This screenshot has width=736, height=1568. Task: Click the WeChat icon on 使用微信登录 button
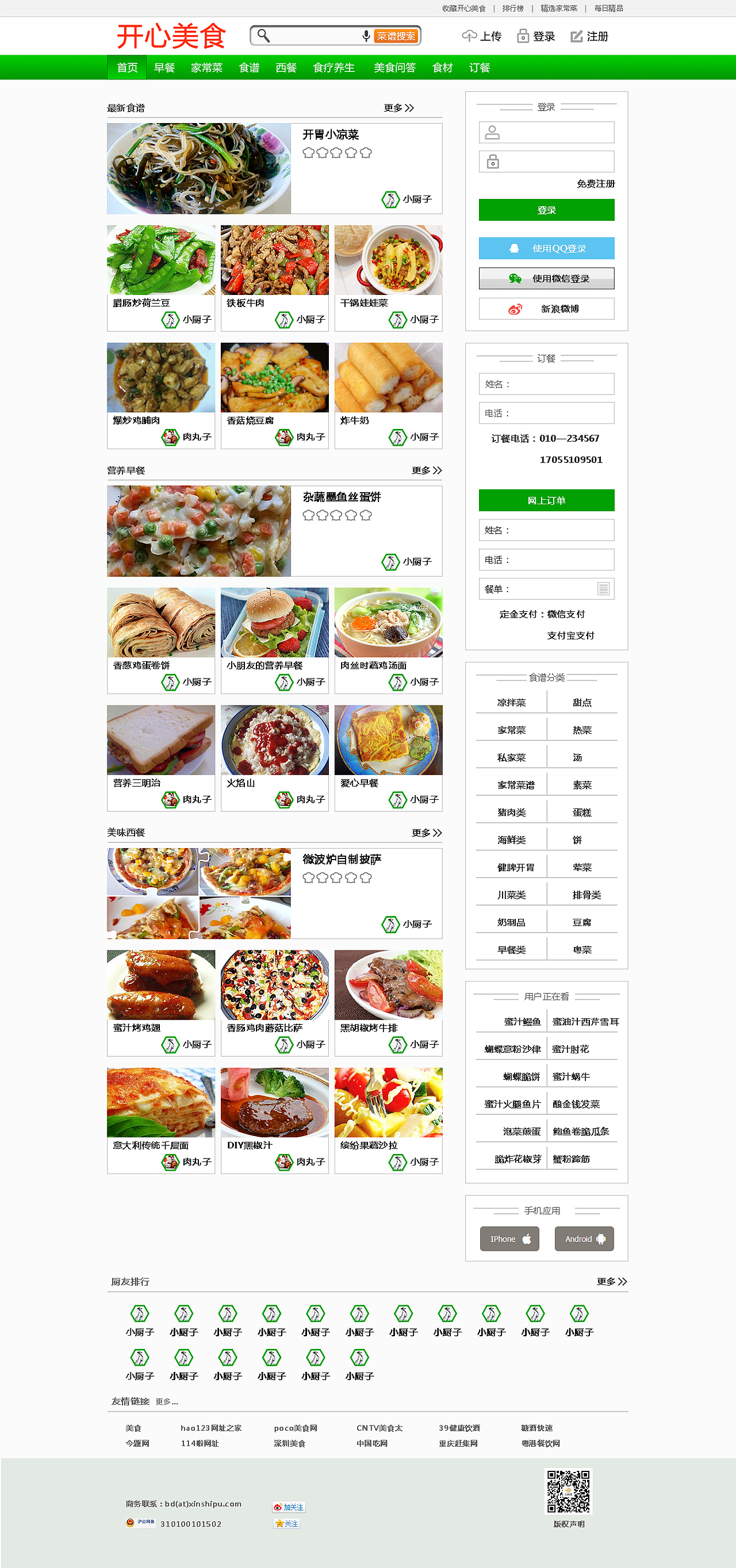[517, 278]
